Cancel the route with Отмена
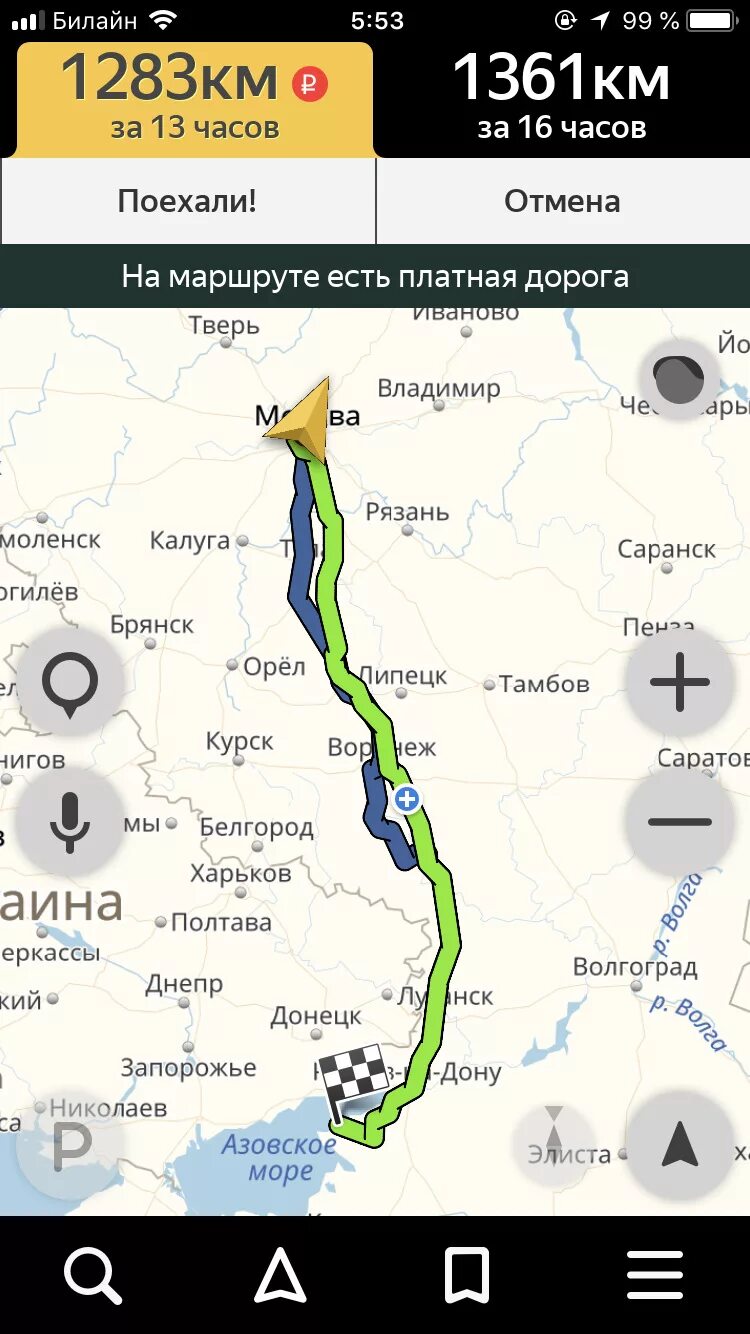The image size is (750, 1334). pos(563,201)
